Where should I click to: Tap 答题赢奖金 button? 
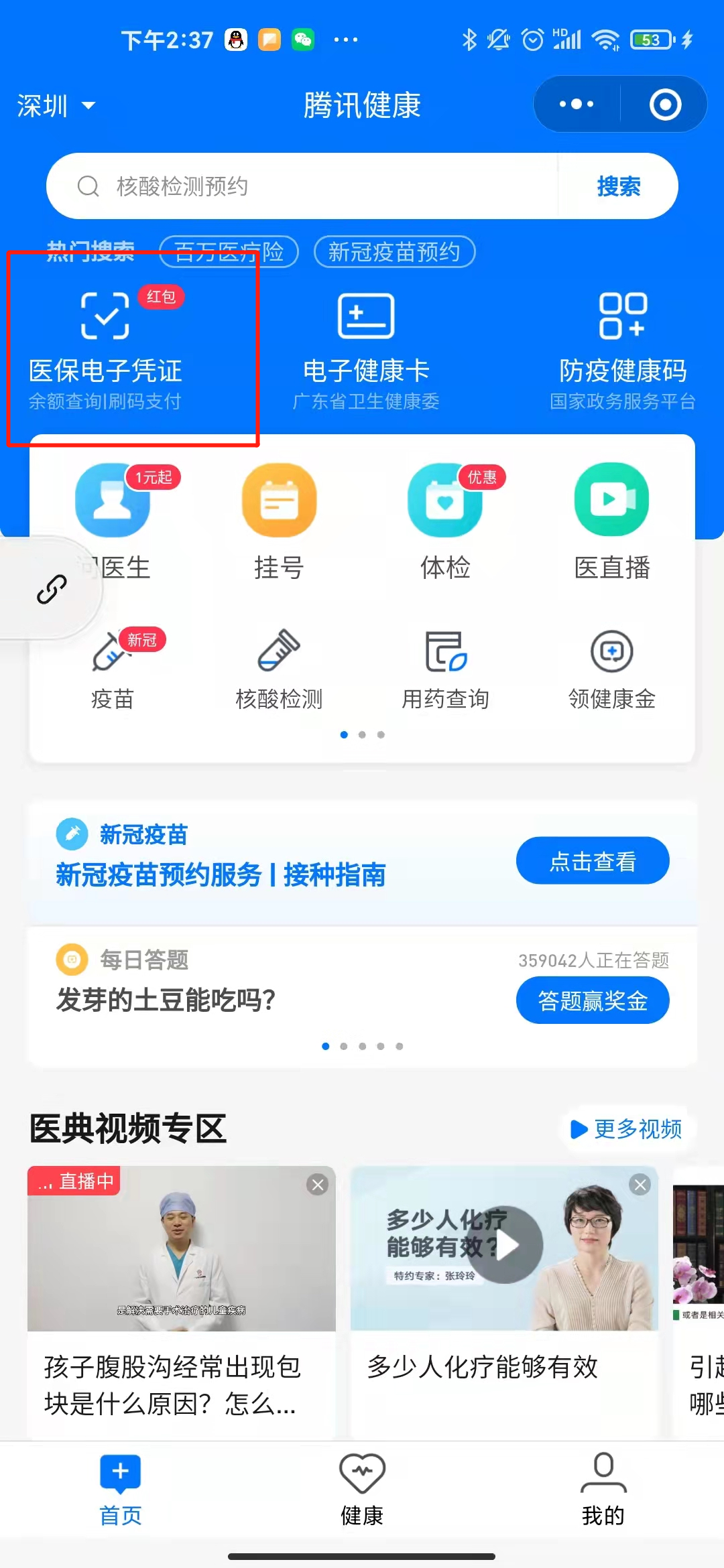tap(593, 1000)
